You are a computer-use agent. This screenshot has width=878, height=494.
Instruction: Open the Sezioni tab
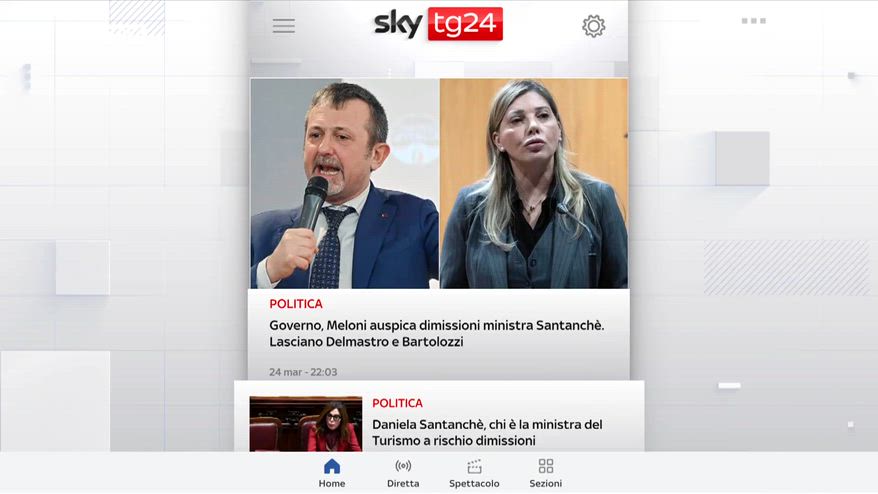pyautogui.click(x=546, y=473)
